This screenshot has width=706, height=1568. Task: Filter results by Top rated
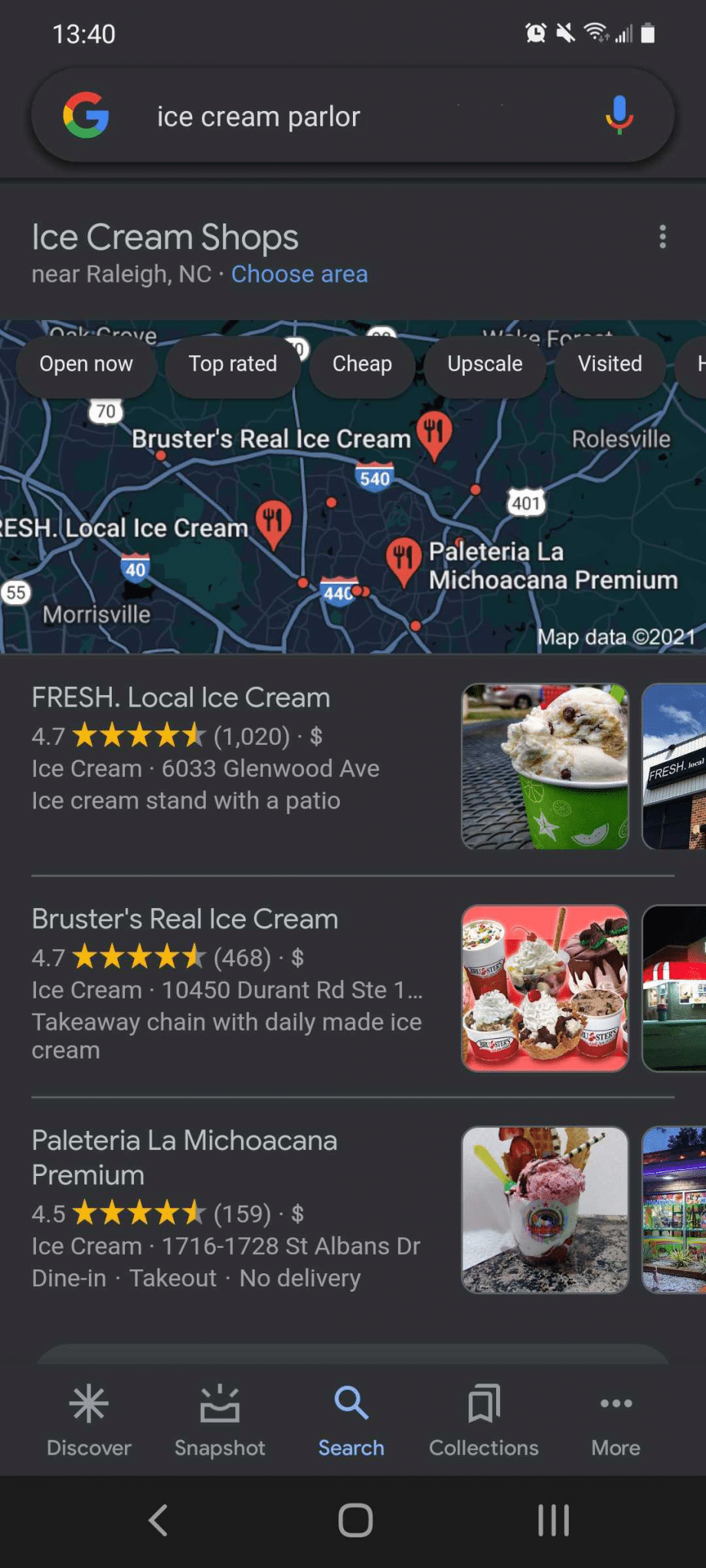pyautogui.click(x=233, y=364)
